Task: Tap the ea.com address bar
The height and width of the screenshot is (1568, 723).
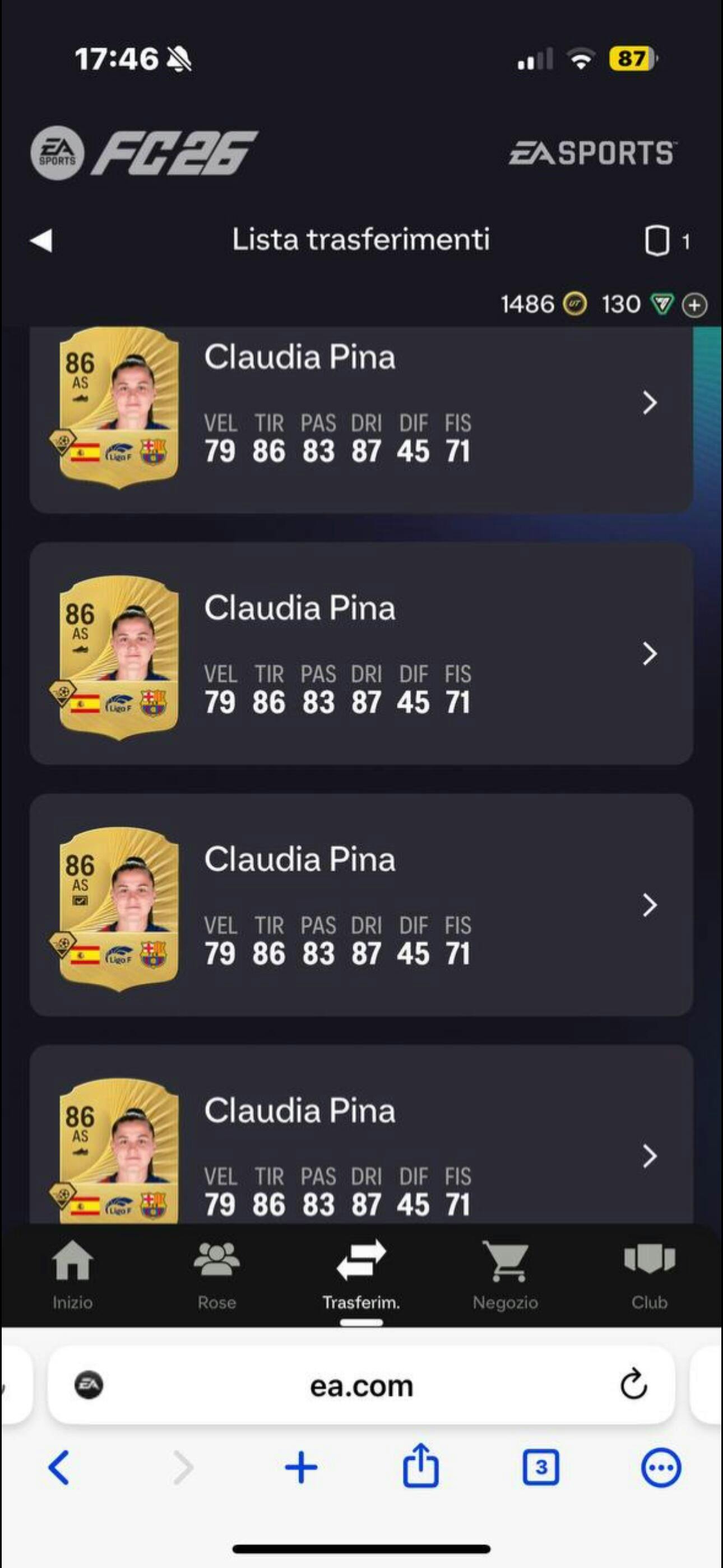Action: (x=361, y=1386)
